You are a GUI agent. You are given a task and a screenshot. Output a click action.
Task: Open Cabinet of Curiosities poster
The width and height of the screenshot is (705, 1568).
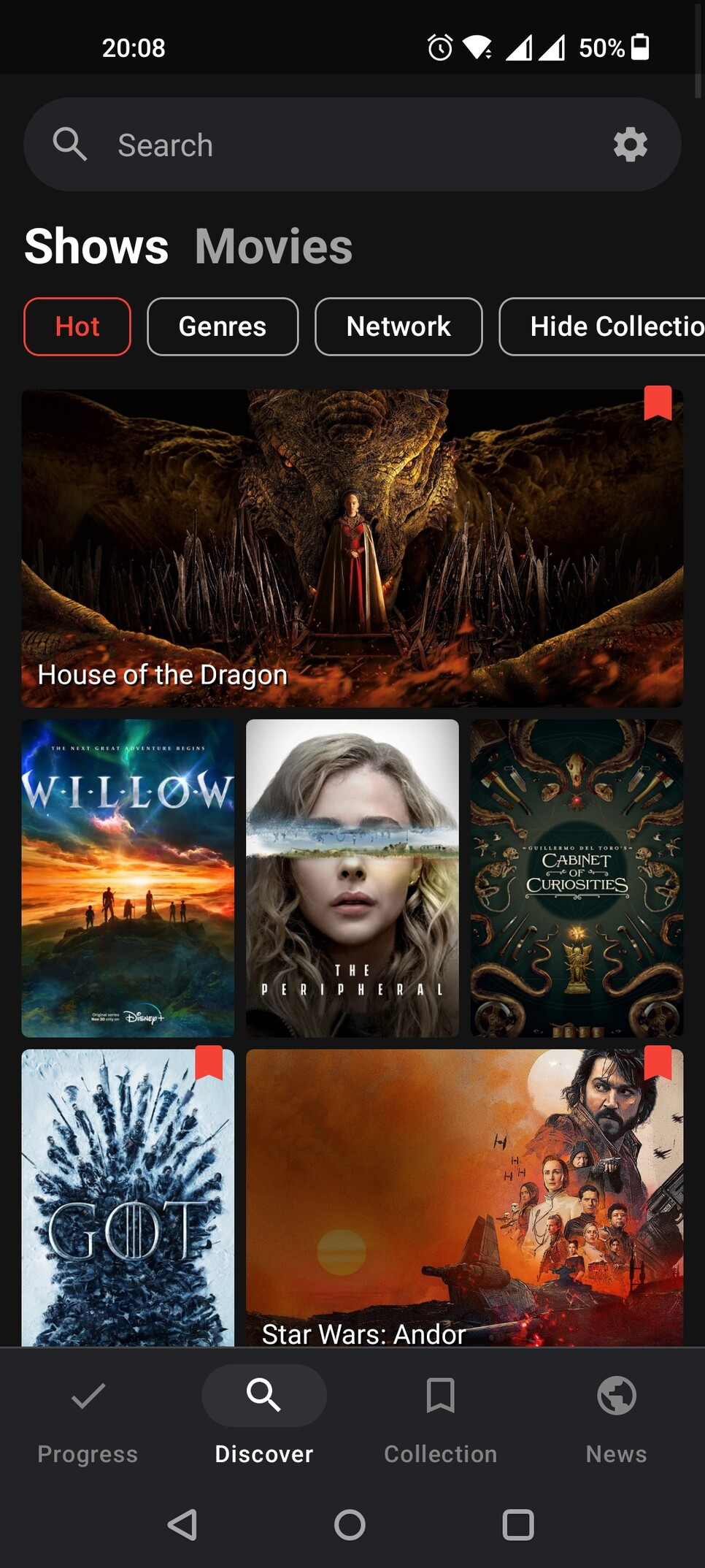coord(577,878)
